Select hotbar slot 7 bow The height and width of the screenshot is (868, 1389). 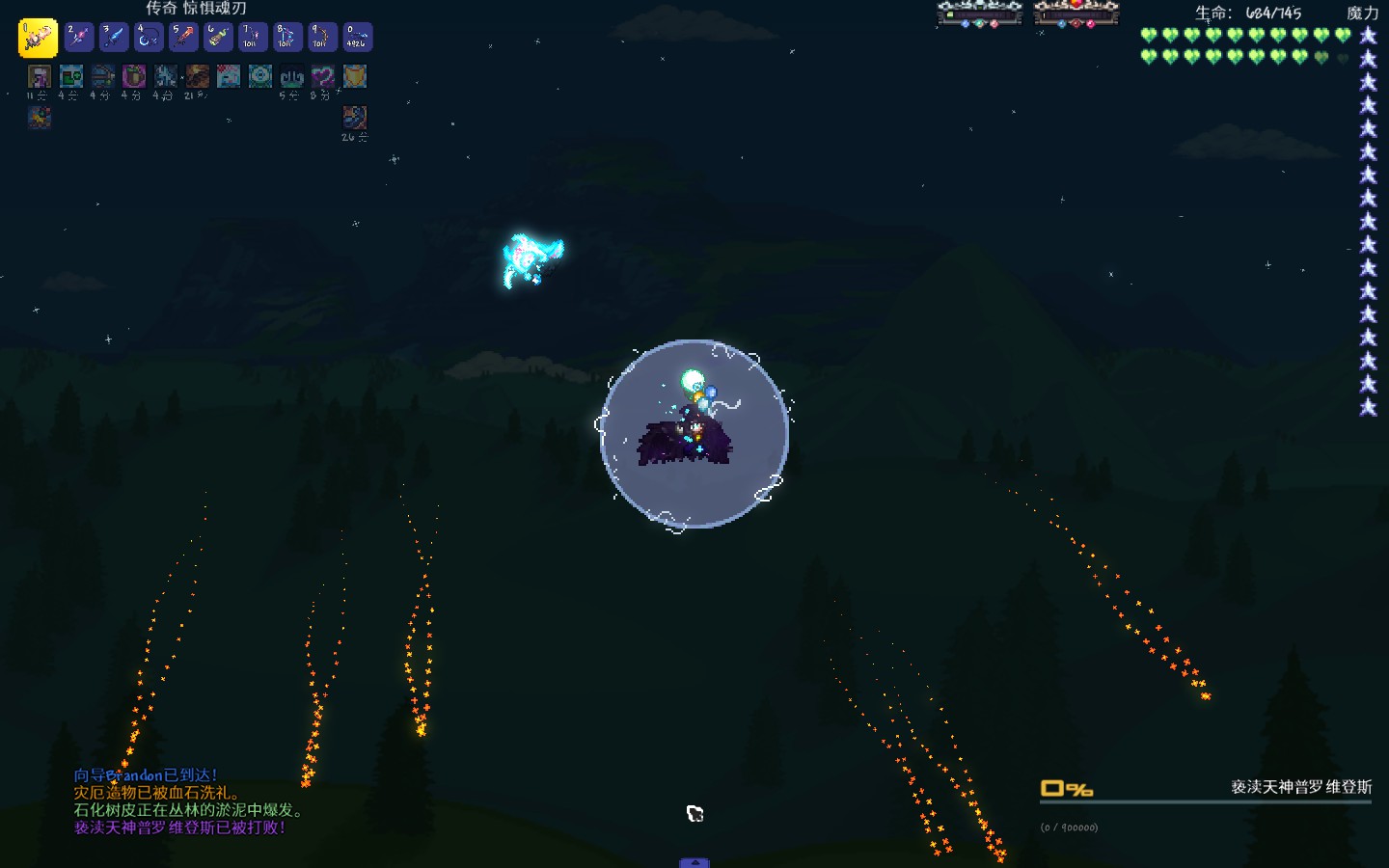[253, 38]
